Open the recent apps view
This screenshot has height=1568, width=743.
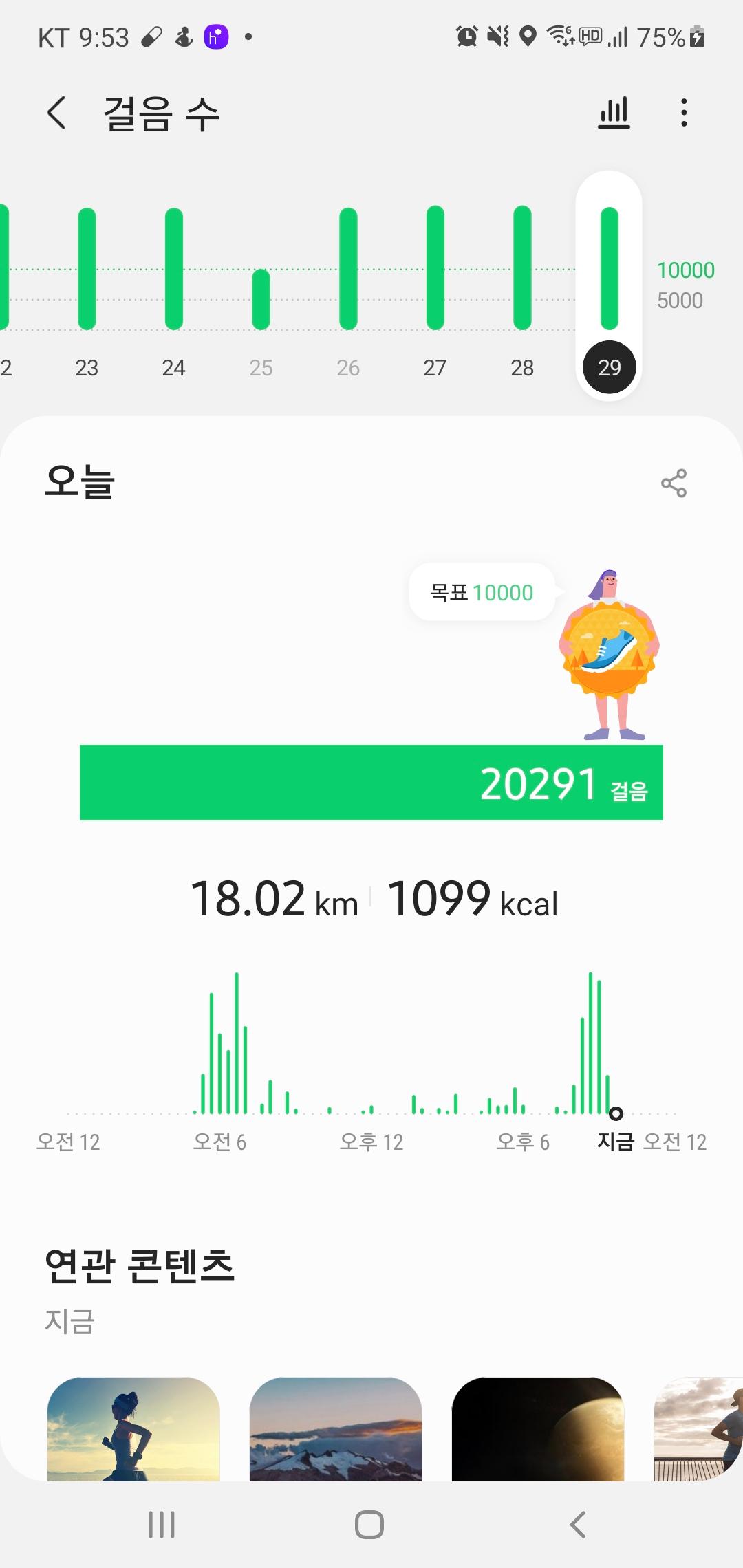[162, 1525]
